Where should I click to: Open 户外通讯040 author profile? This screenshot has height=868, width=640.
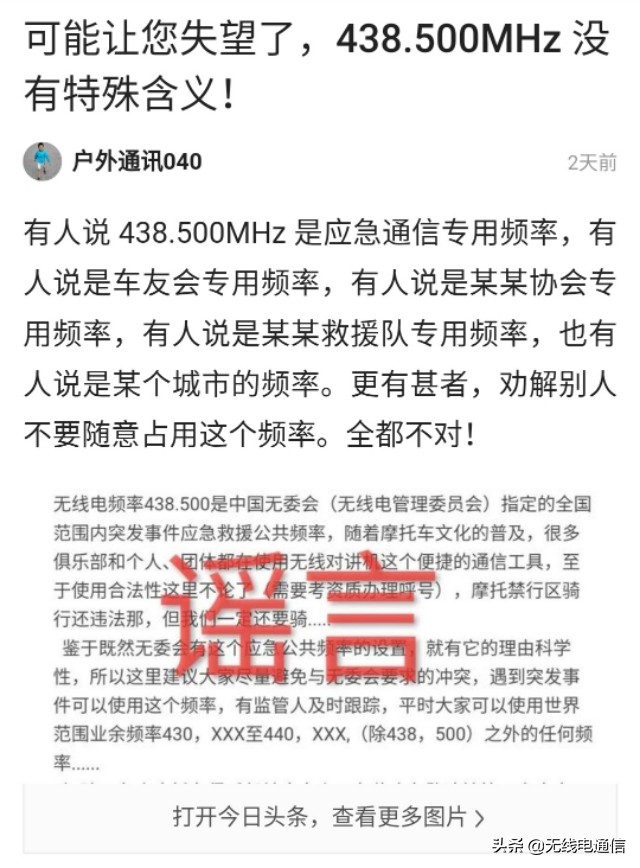(136, 161)
